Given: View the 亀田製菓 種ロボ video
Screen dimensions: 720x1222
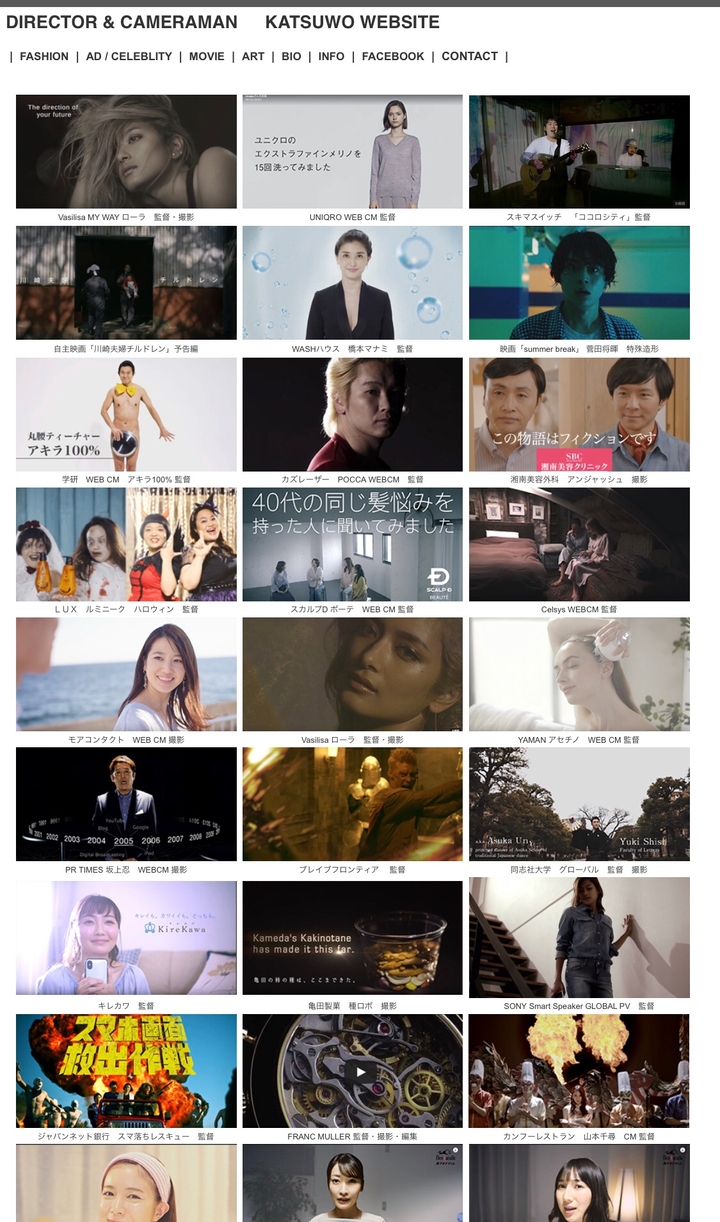Looking at the screenshot, I should pos(352,938).
